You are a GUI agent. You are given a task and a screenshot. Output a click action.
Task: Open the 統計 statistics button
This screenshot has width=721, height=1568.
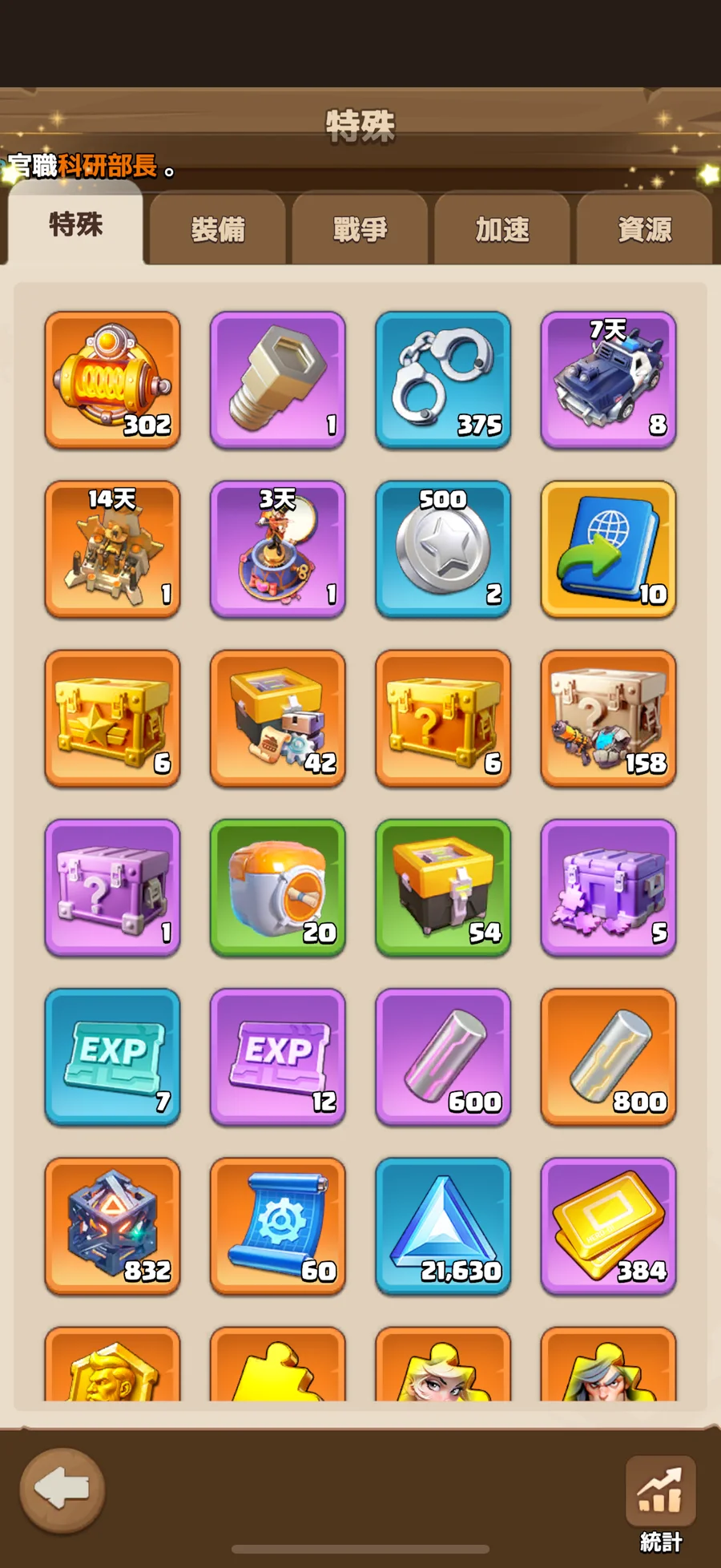point(660,1501)
